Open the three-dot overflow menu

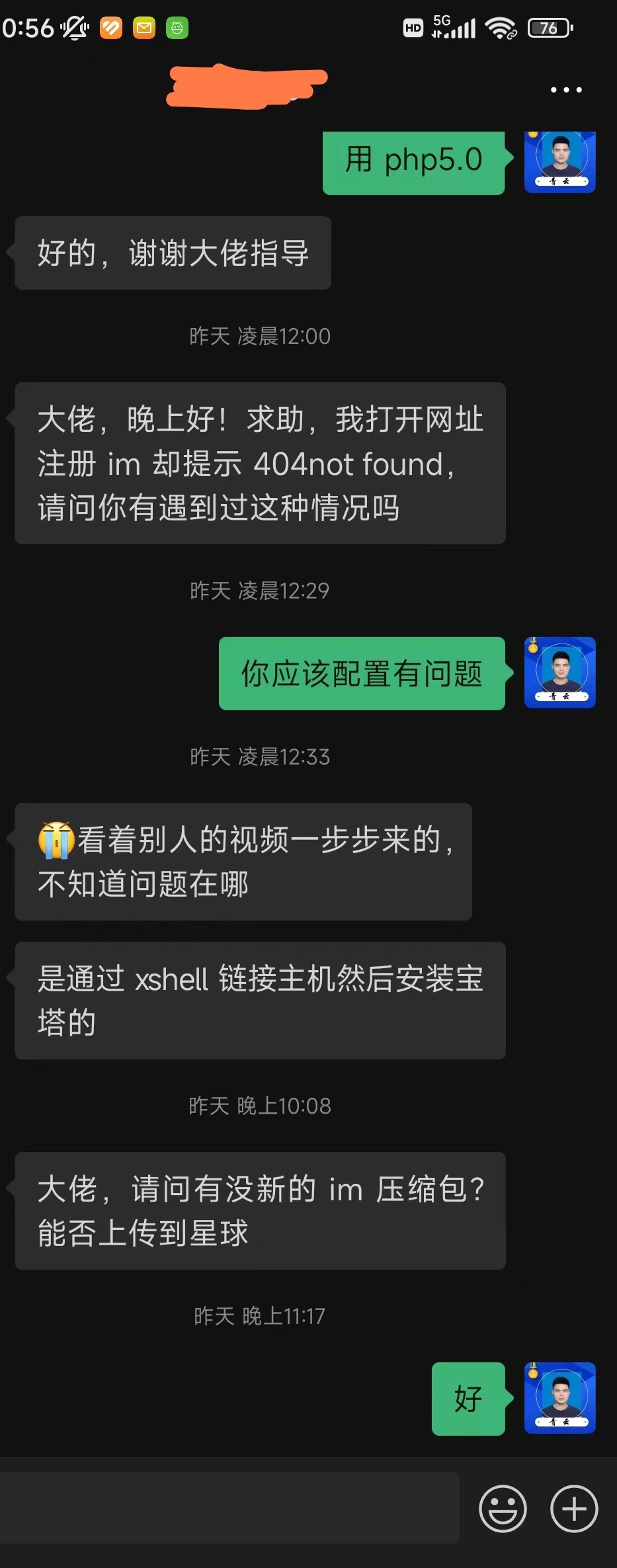pos(566,89)
